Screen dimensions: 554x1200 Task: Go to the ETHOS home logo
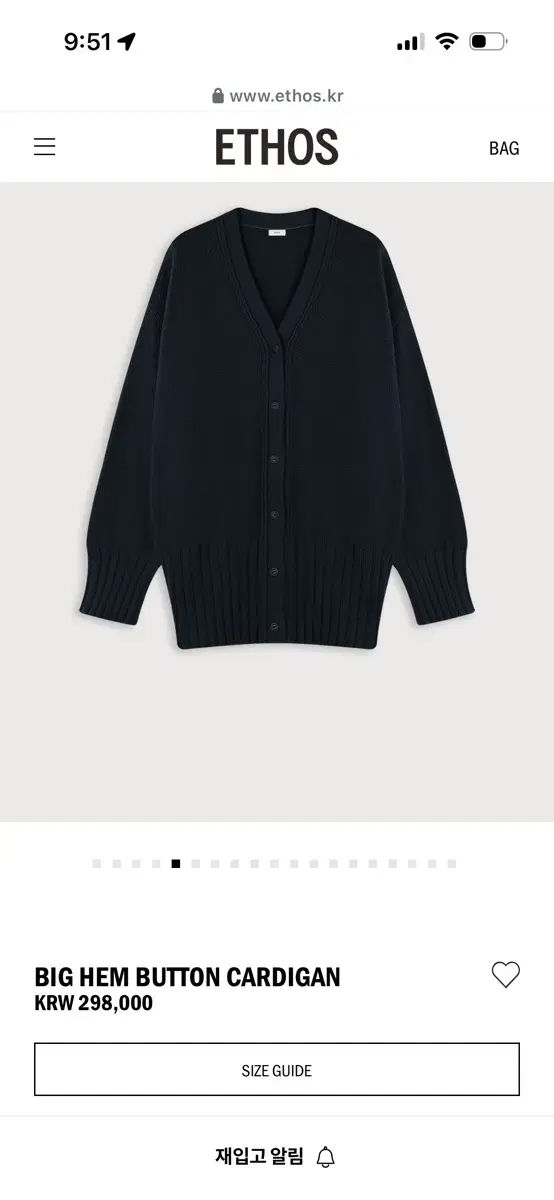(277, 147)
